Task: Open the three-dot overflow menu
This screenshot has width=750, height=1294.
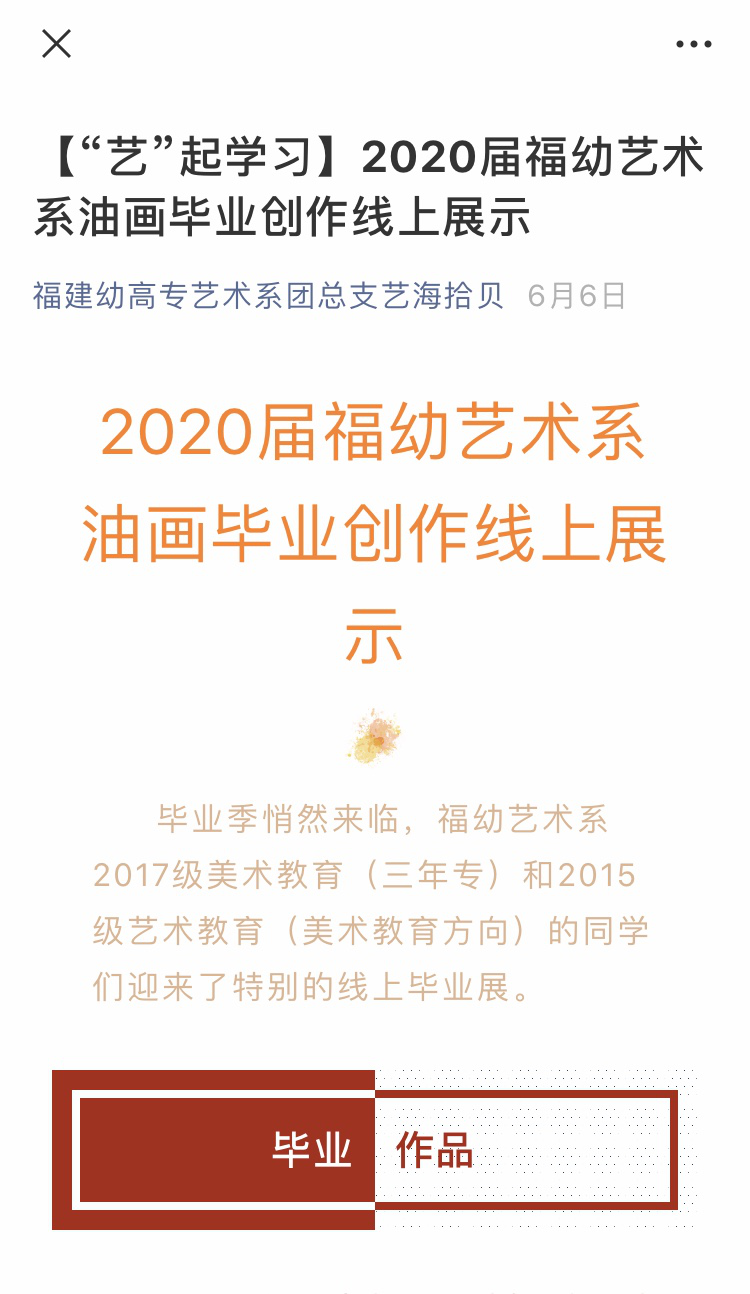Action: (693, 44)
